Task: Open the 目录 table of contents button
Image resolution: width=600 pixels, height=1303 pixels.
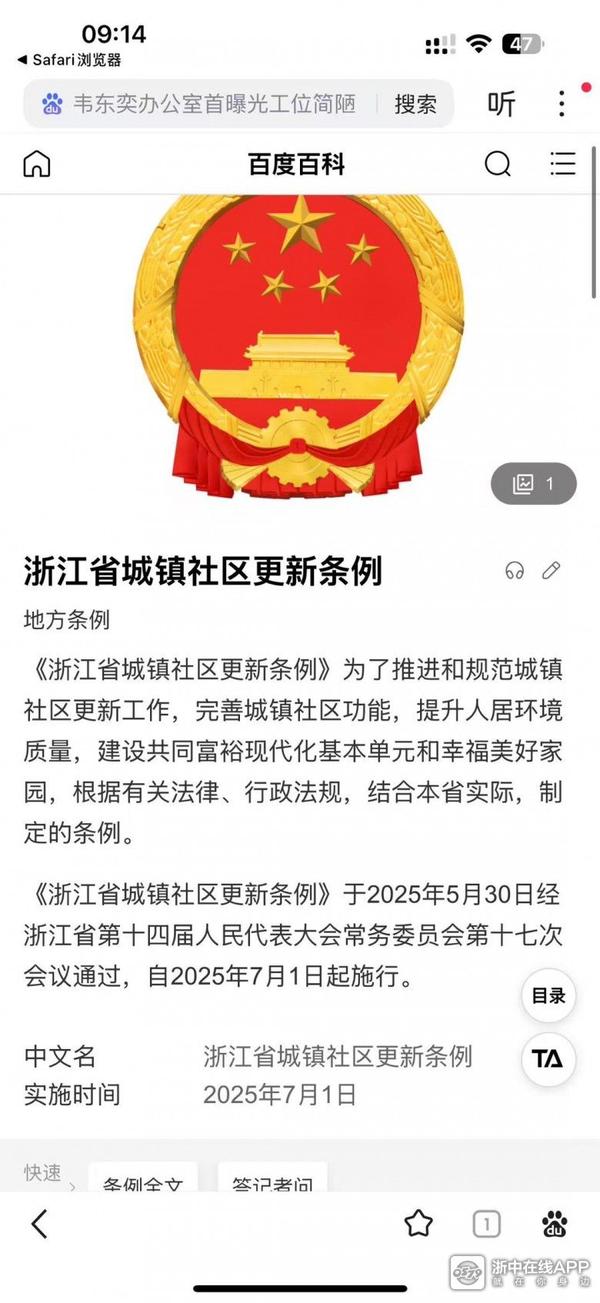Action: point(548,996)
